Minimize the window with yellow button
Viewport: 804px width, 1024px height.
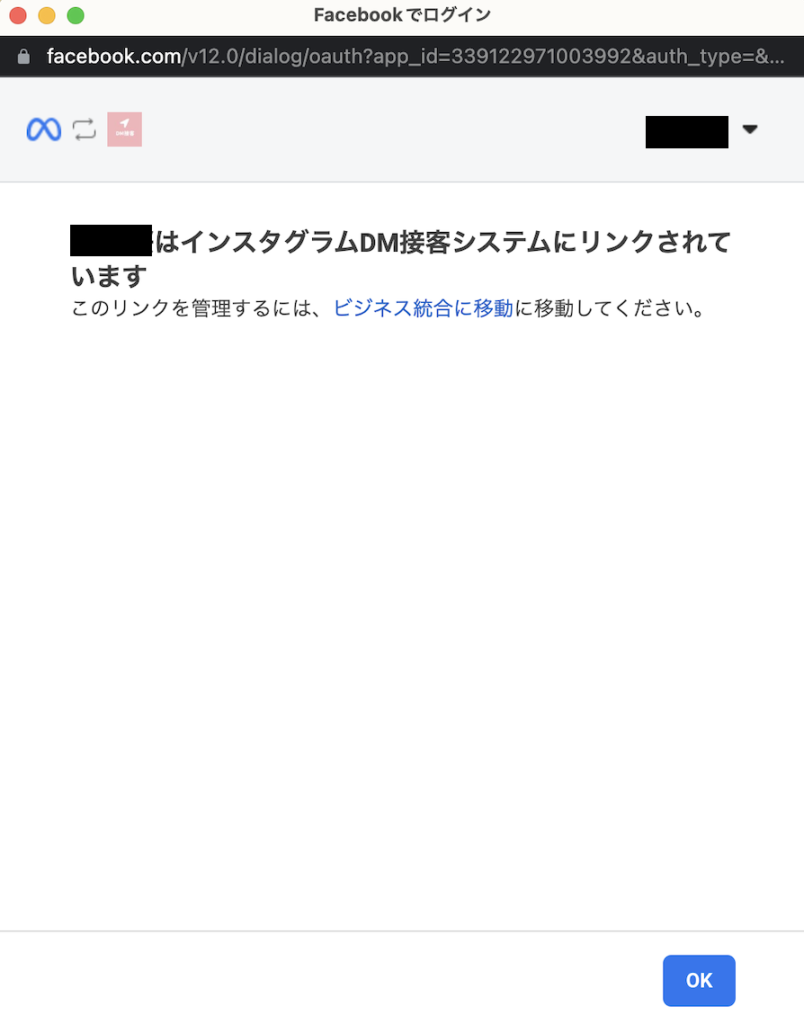pyautogui.click(x=46, y=16)
